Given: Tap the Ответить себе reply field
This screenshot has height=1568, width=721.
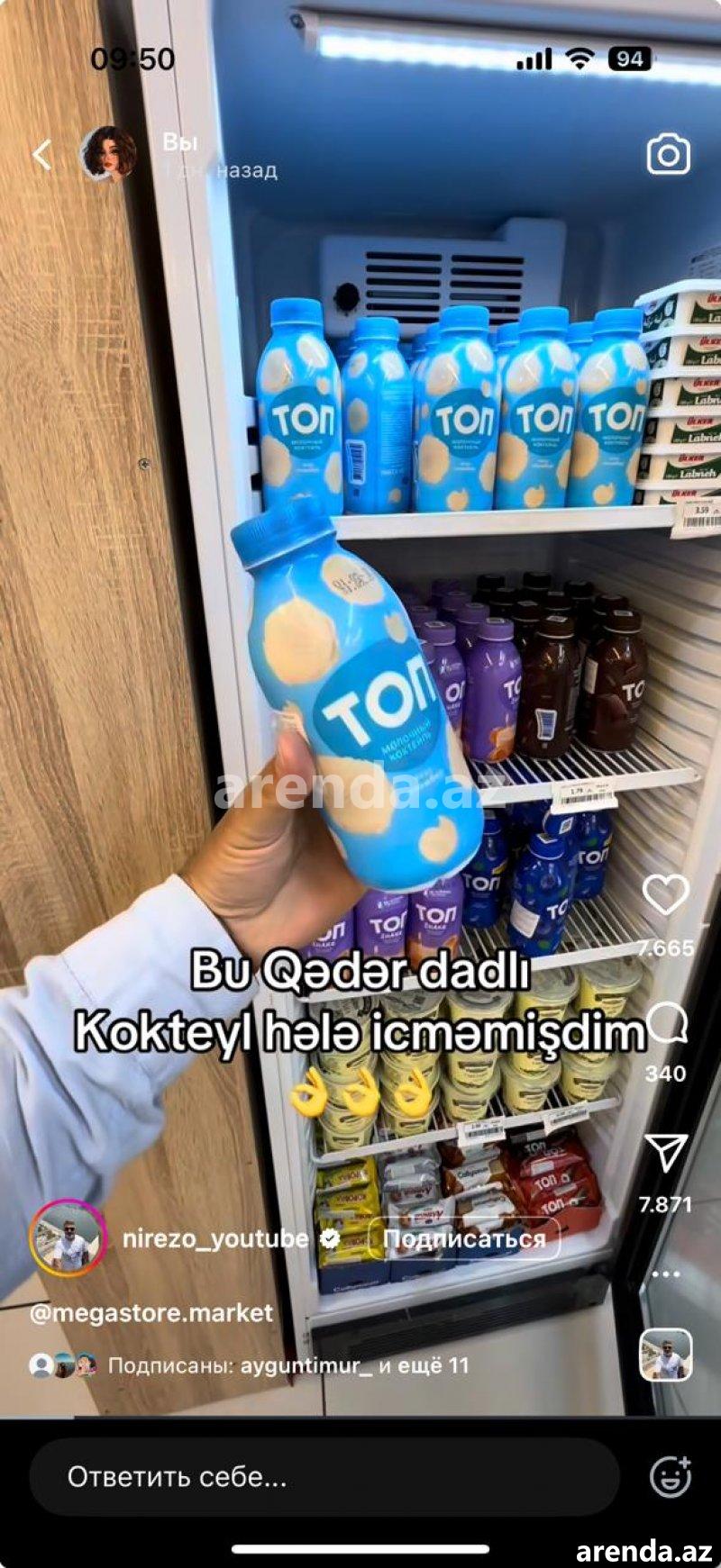Looking at the screenshot, I should click(x=324, y=1477).
